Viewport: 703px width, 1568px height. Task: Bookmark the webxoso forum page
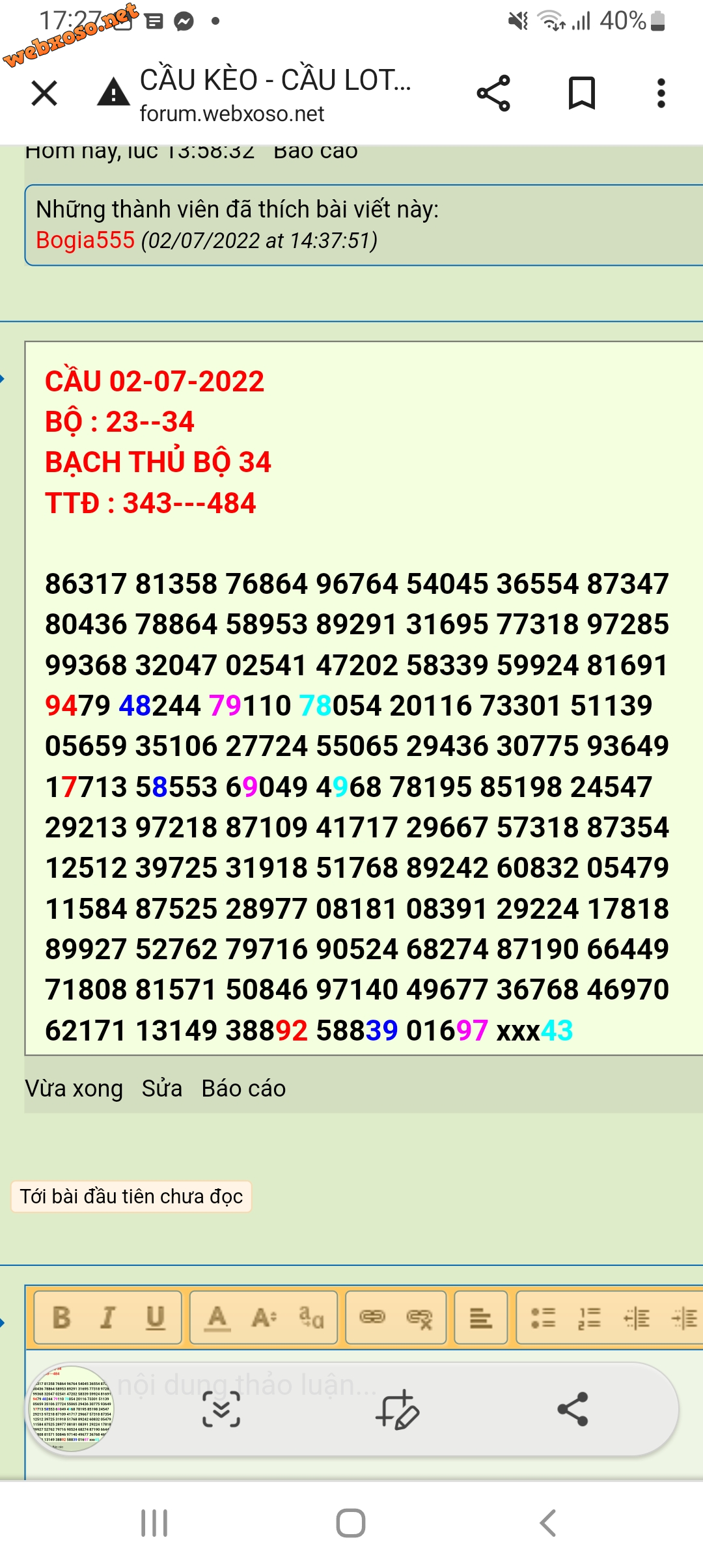point(581,93)
